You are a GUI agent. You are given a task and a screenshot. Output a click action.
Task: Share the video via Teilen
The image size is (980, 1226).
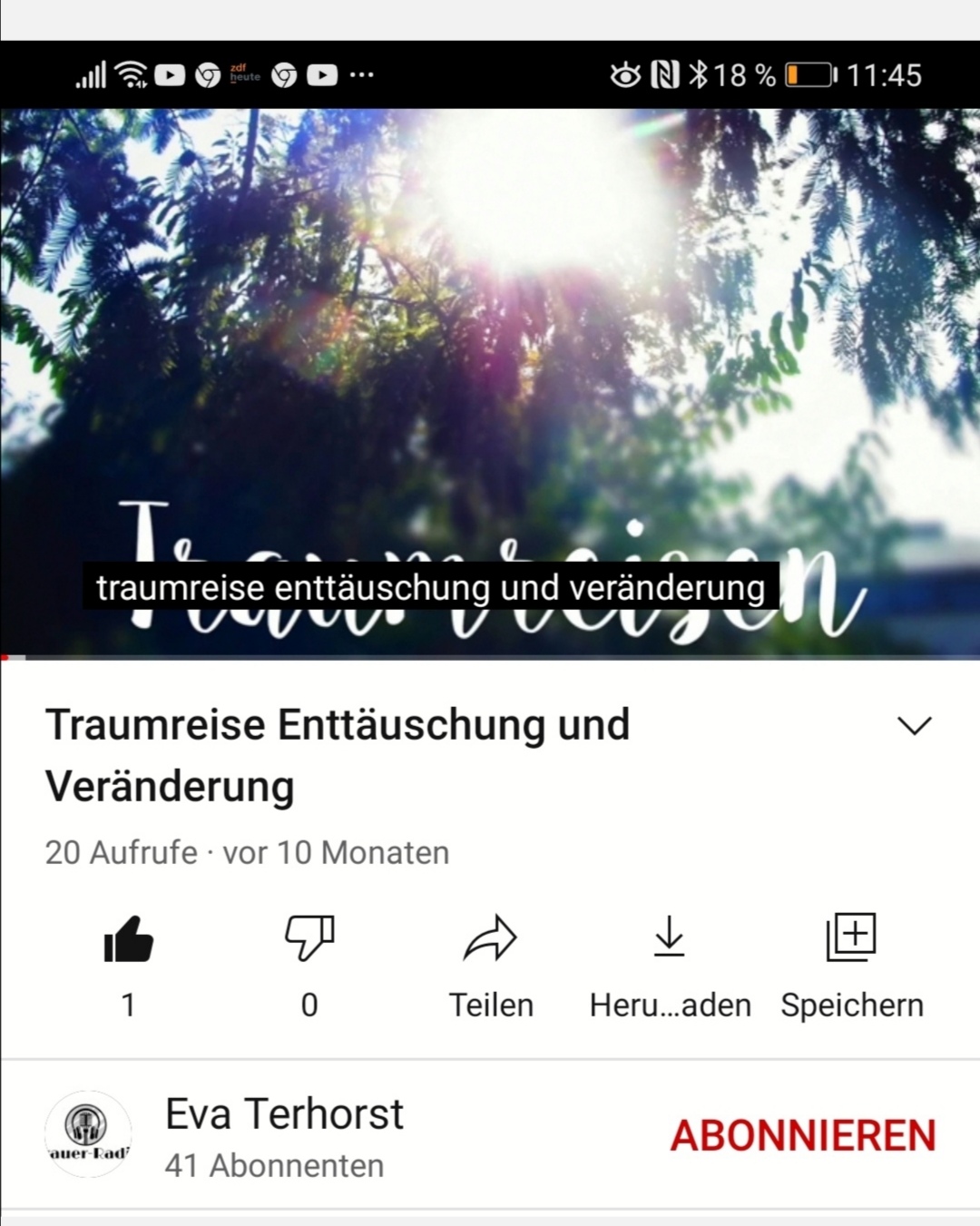pos(490,940)
